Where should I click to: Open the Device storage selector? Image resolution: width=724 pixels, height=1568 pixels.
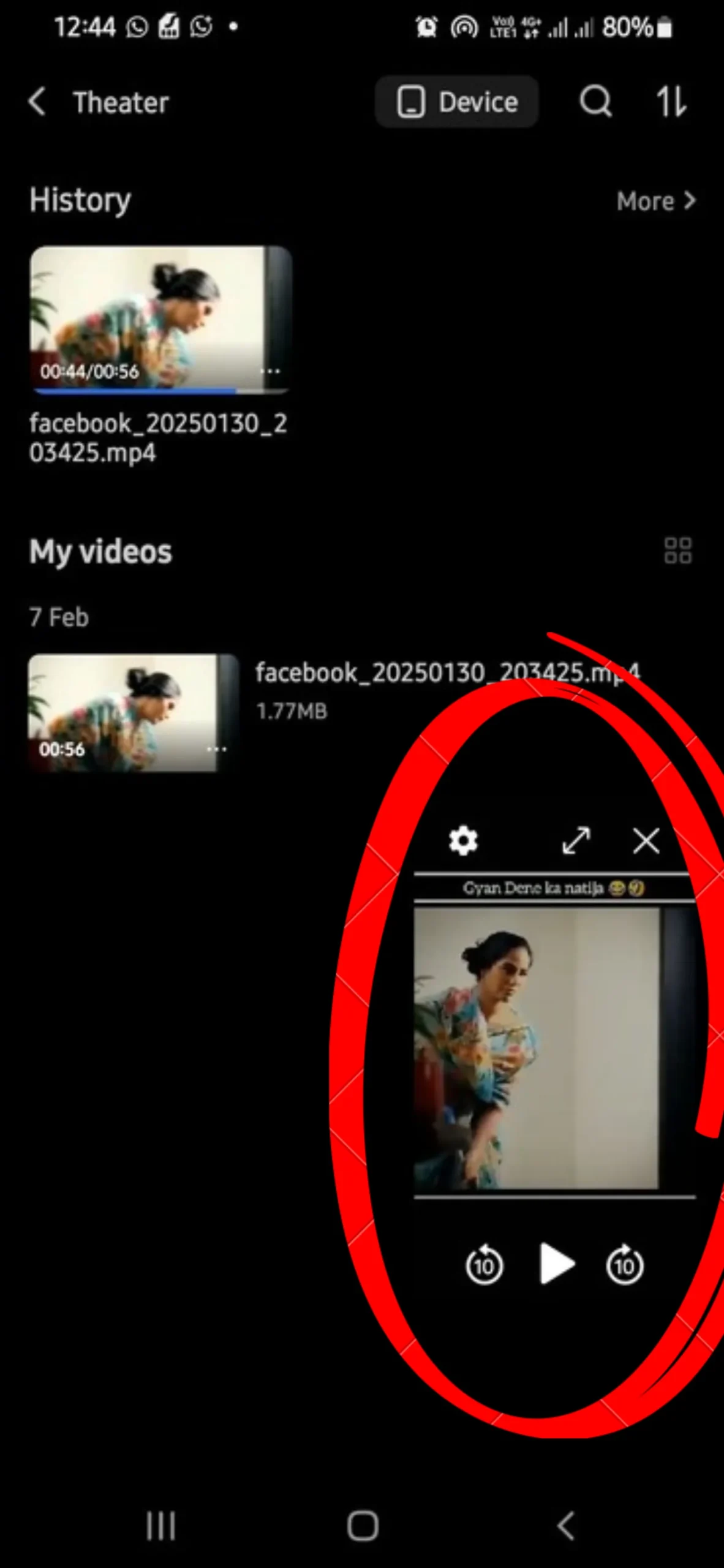(457, 102)
